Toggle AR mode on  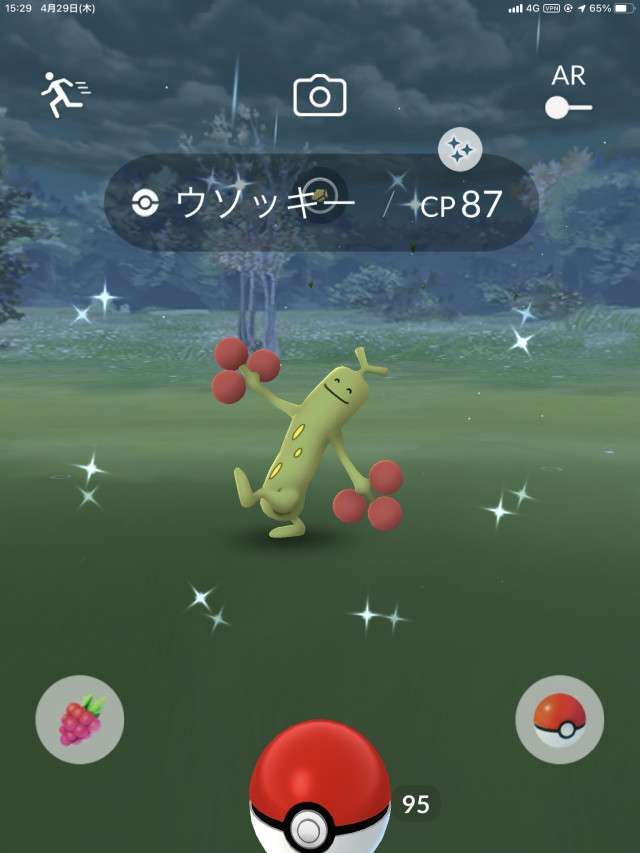(568, 107)
